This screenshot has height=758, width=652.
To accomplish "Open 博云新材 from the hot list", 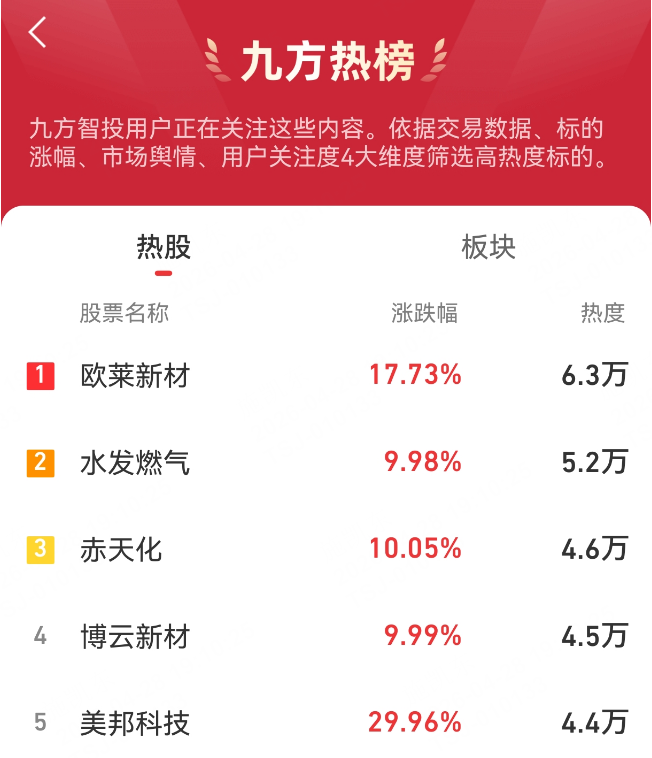I will pos(135,636).
